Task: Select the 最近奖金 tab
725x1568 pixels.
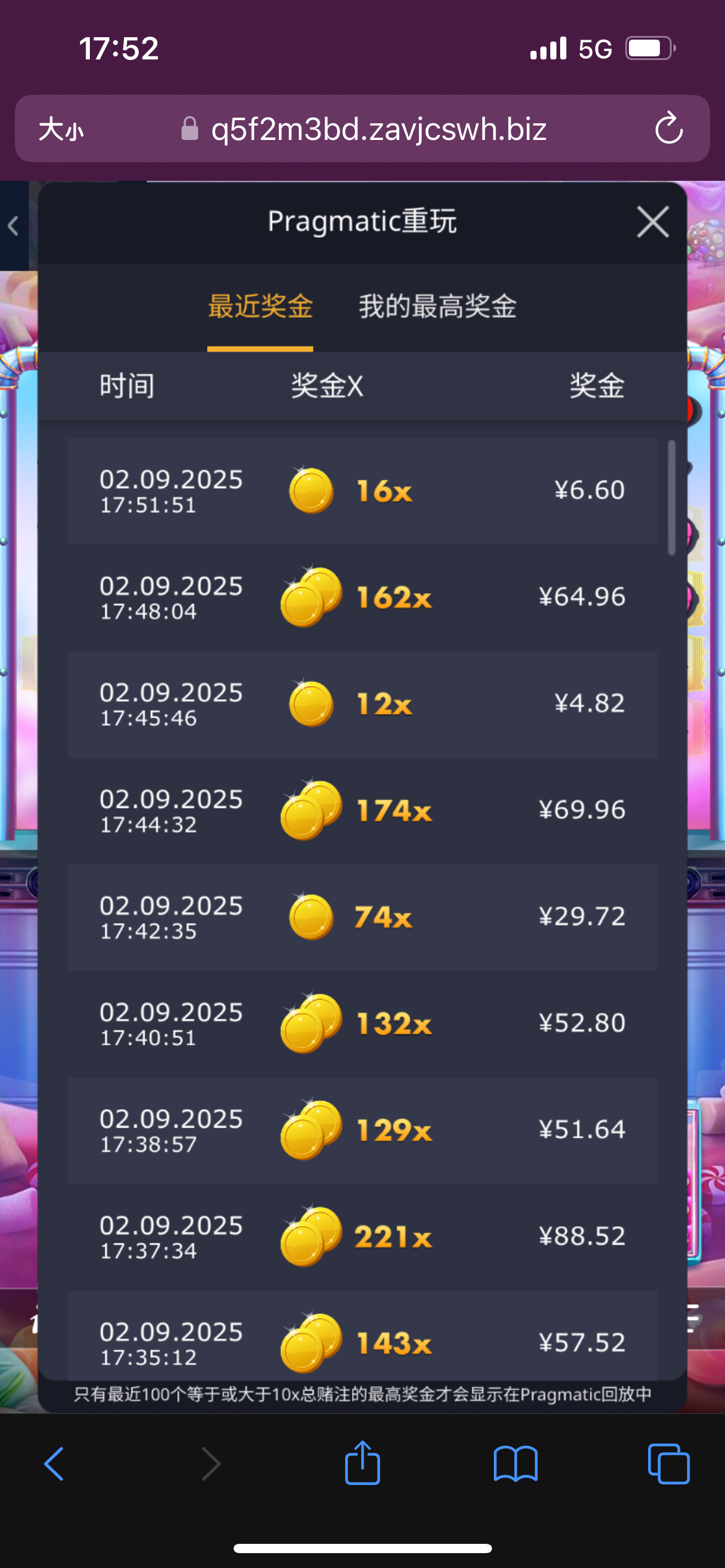Action: (x=260, y=307)
